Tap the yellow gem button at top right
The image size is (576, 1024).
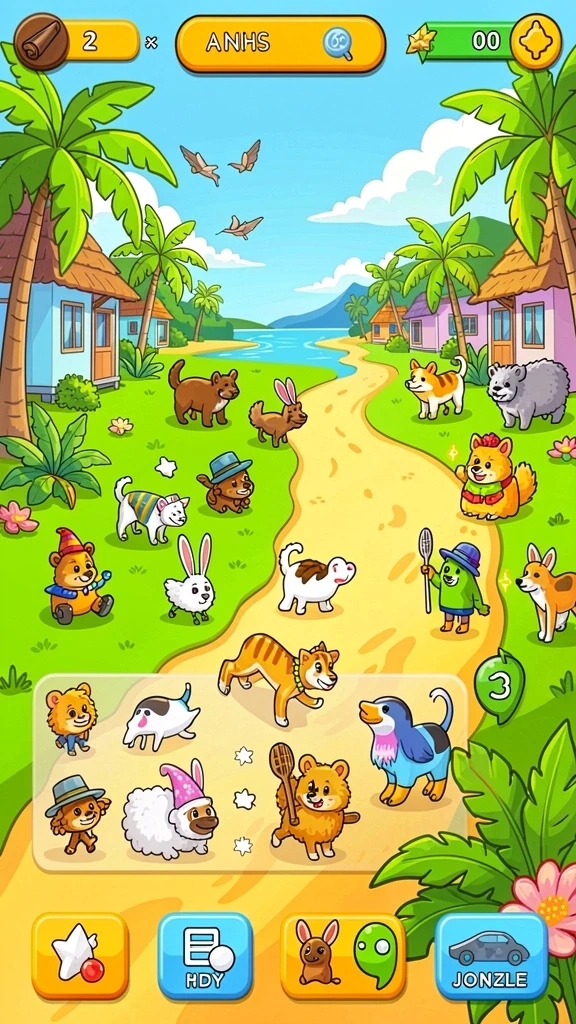pyautogui.click(x=536, y=42)
